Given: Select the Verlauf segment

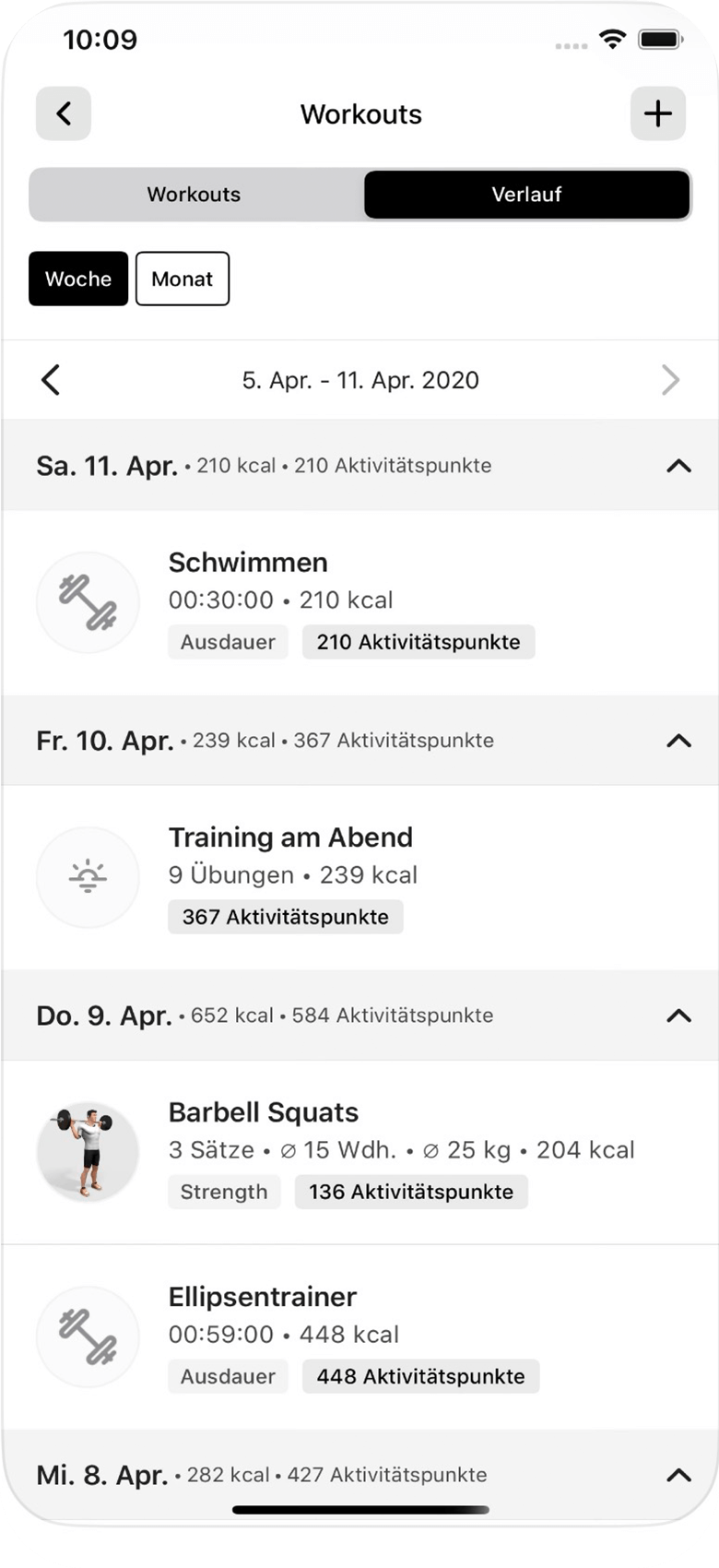Looking at the screenshot, I should click(x=526, y=195).
